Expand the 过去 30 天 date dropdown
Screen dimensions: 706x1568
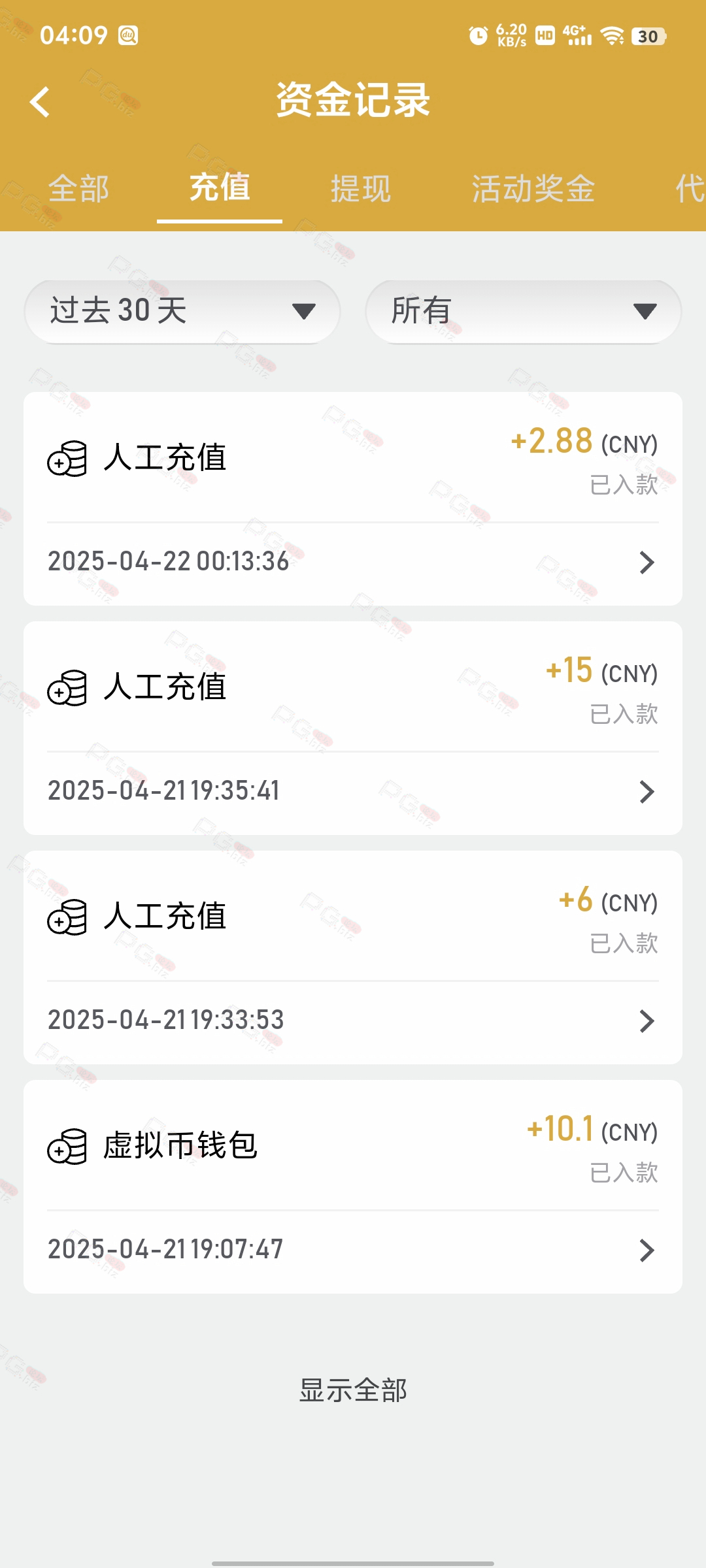coord(182,312)
